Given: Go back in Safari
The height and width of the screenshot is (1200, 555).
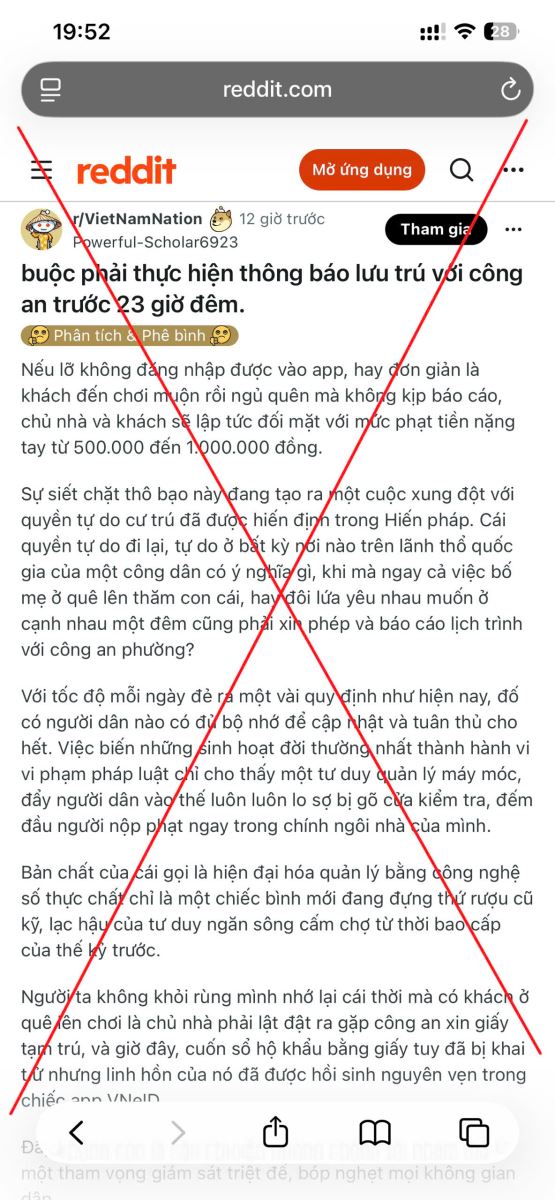Looking at the screenshot, I should tap(76, 1132).
